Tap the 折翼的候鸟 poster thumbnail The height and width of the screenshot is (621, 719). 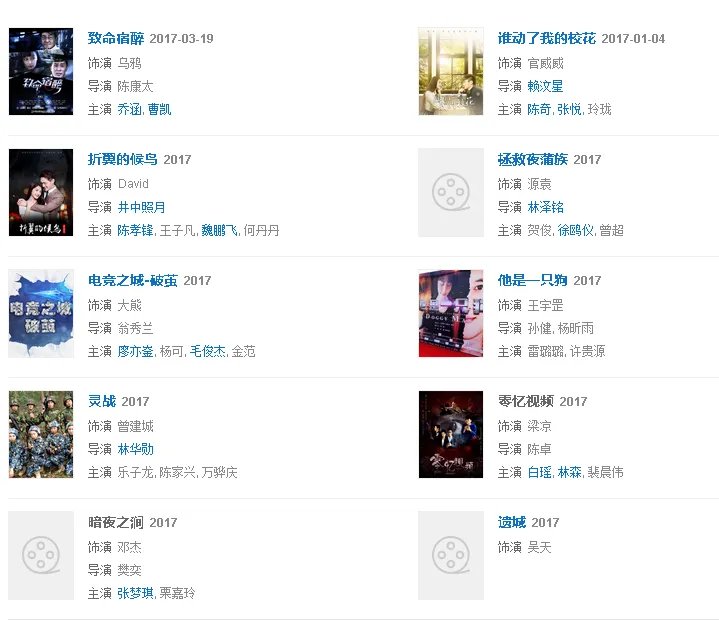[x=41, y=193]
